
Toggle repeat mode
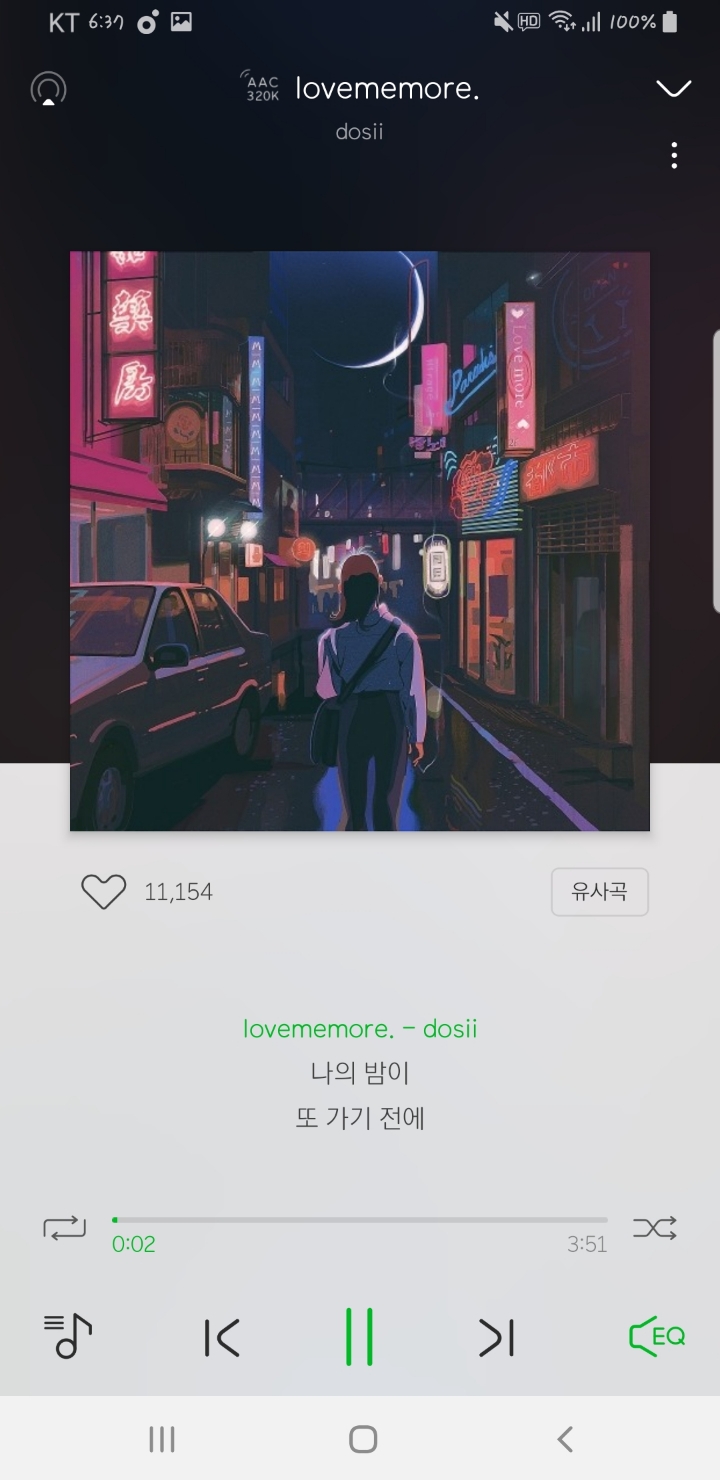(x=64, y=1228)
